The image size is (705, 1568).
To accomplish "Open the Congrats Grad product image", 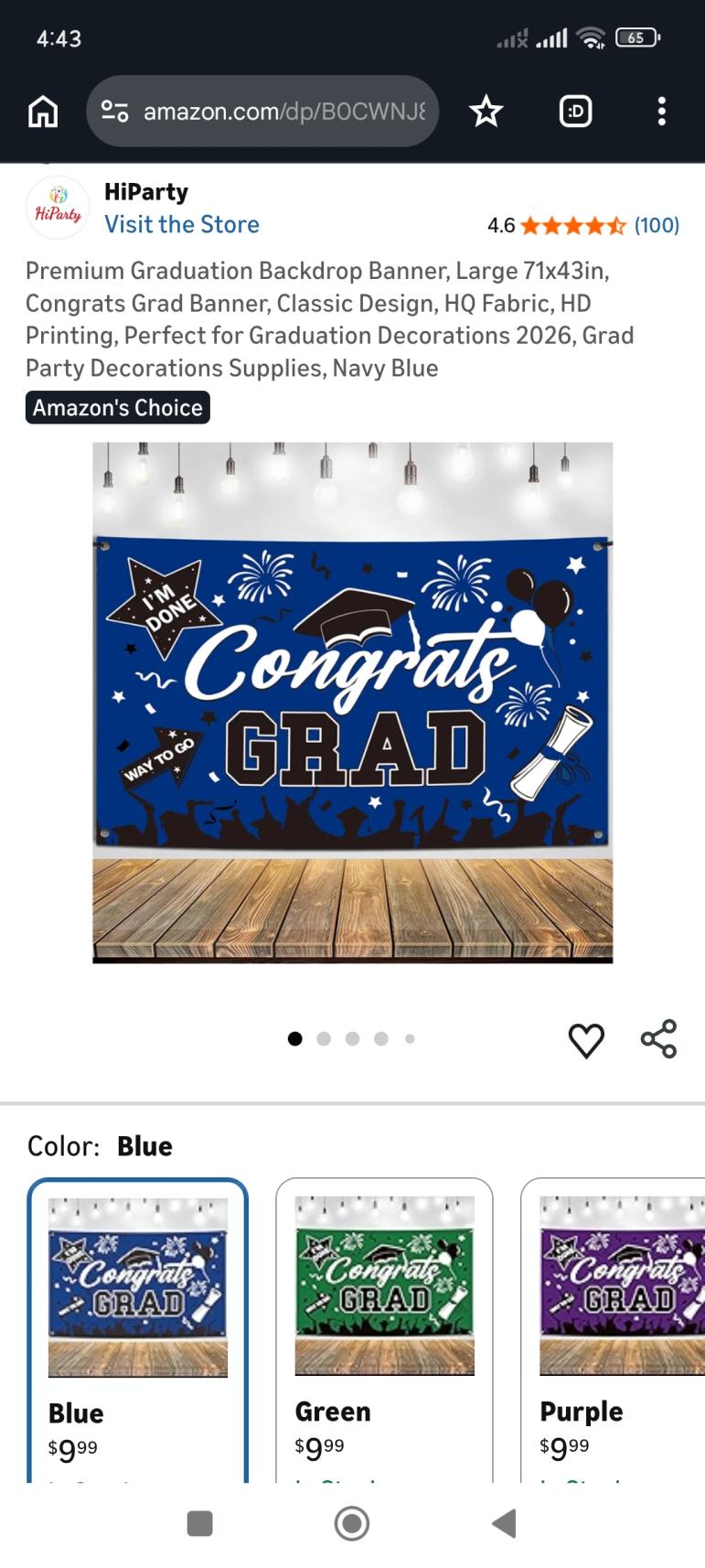I will (x=352, y=702).
